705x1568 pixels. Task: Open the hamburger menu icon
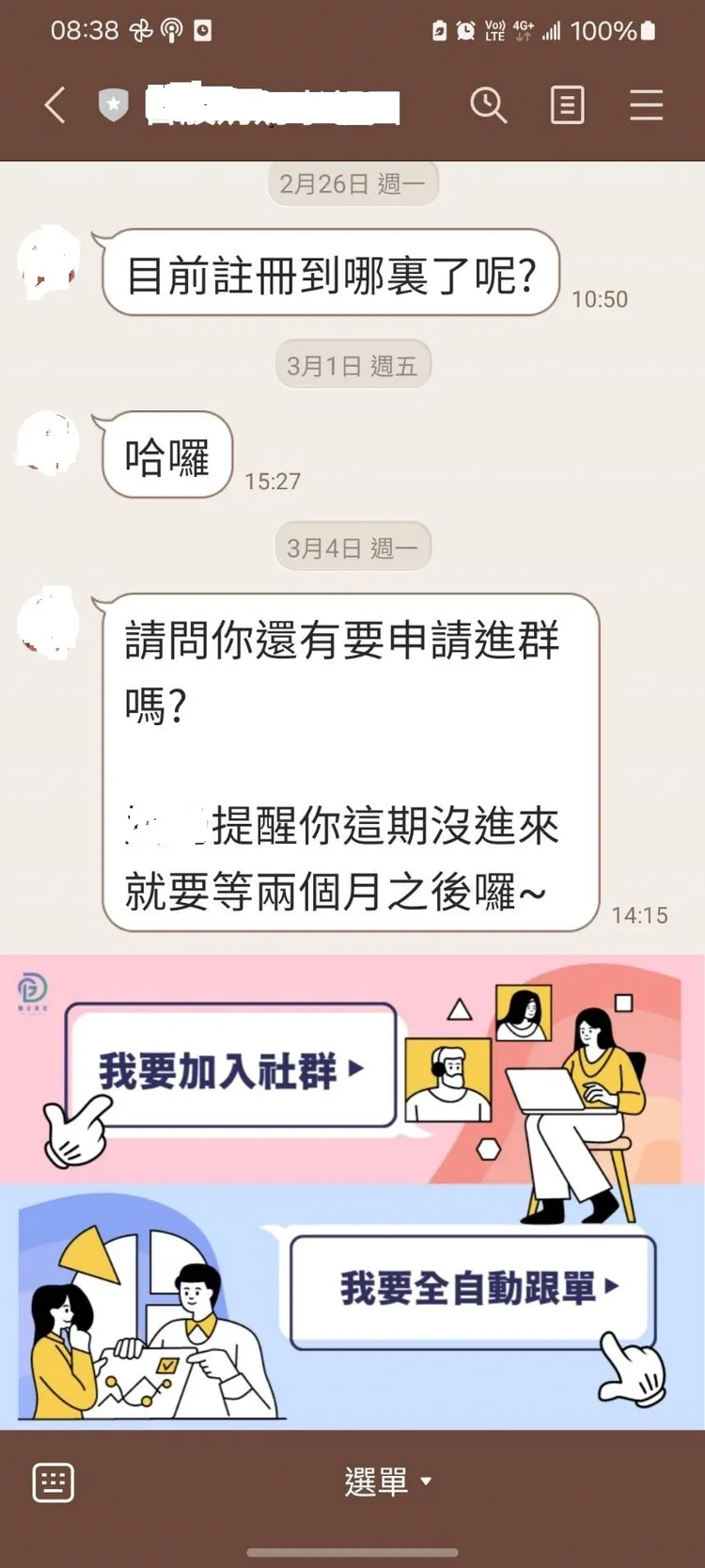tap(647, 106)
